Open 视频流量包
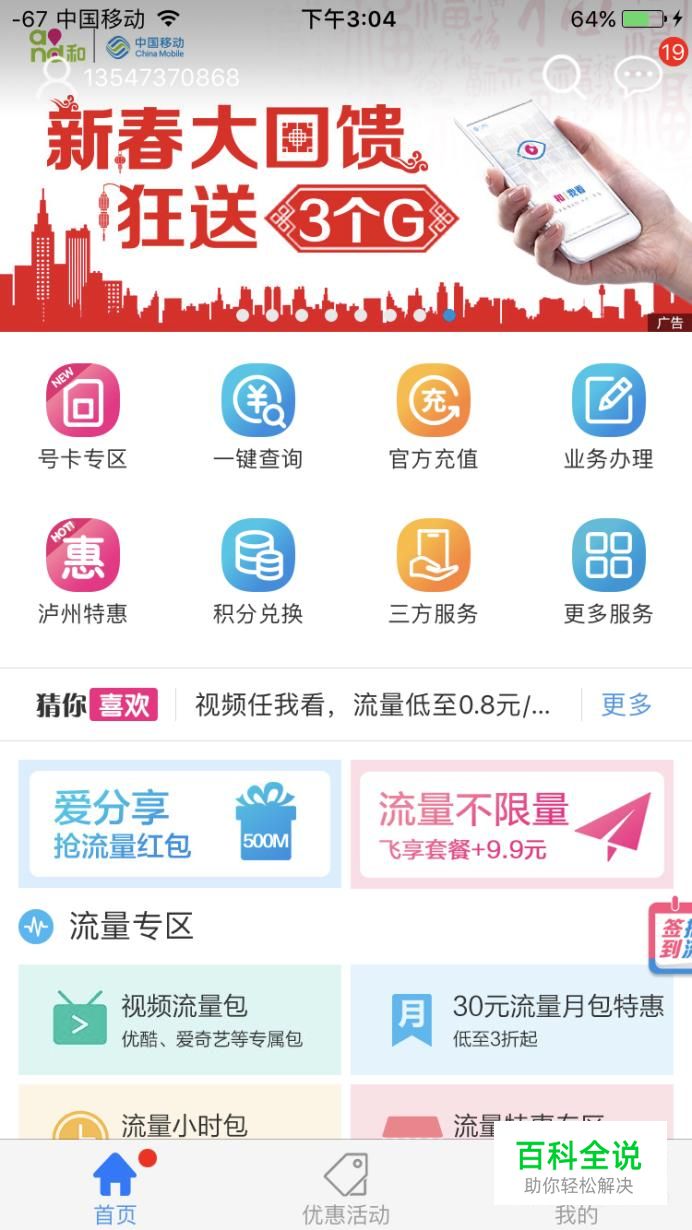This screenshot has width=692, height=1230. click(x=180, y=1020)
